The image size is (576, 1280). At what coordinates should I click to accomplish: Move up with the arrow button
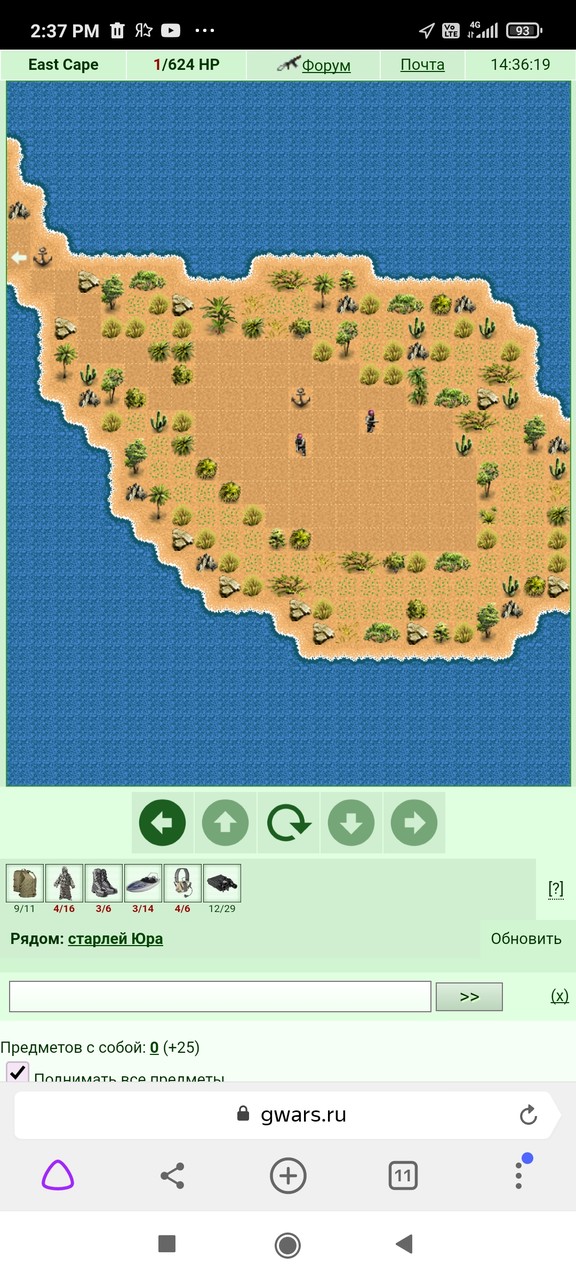(225, 823)
